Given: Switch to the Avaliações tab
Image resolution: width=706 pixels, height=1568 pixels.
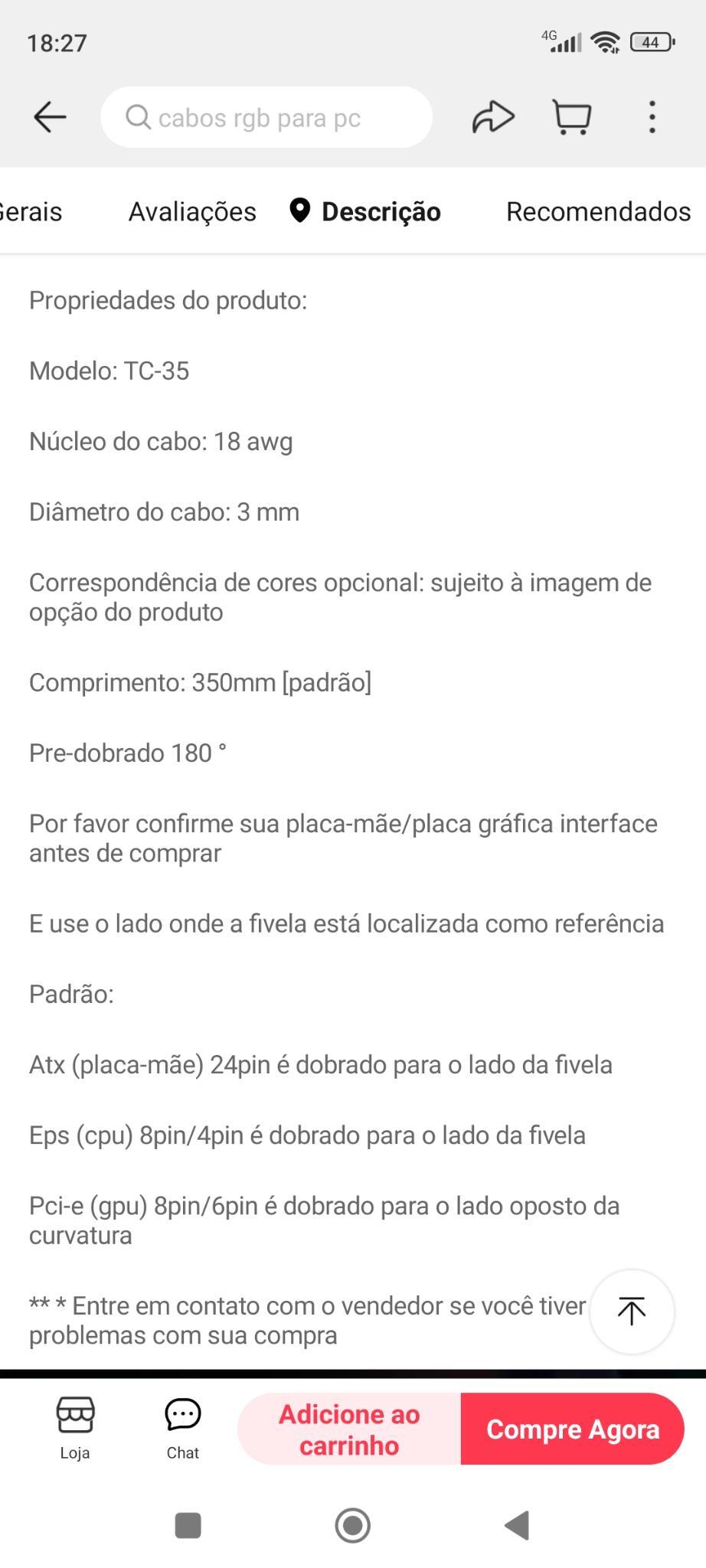Looking at the screenshot, I should tap(192, 211).
